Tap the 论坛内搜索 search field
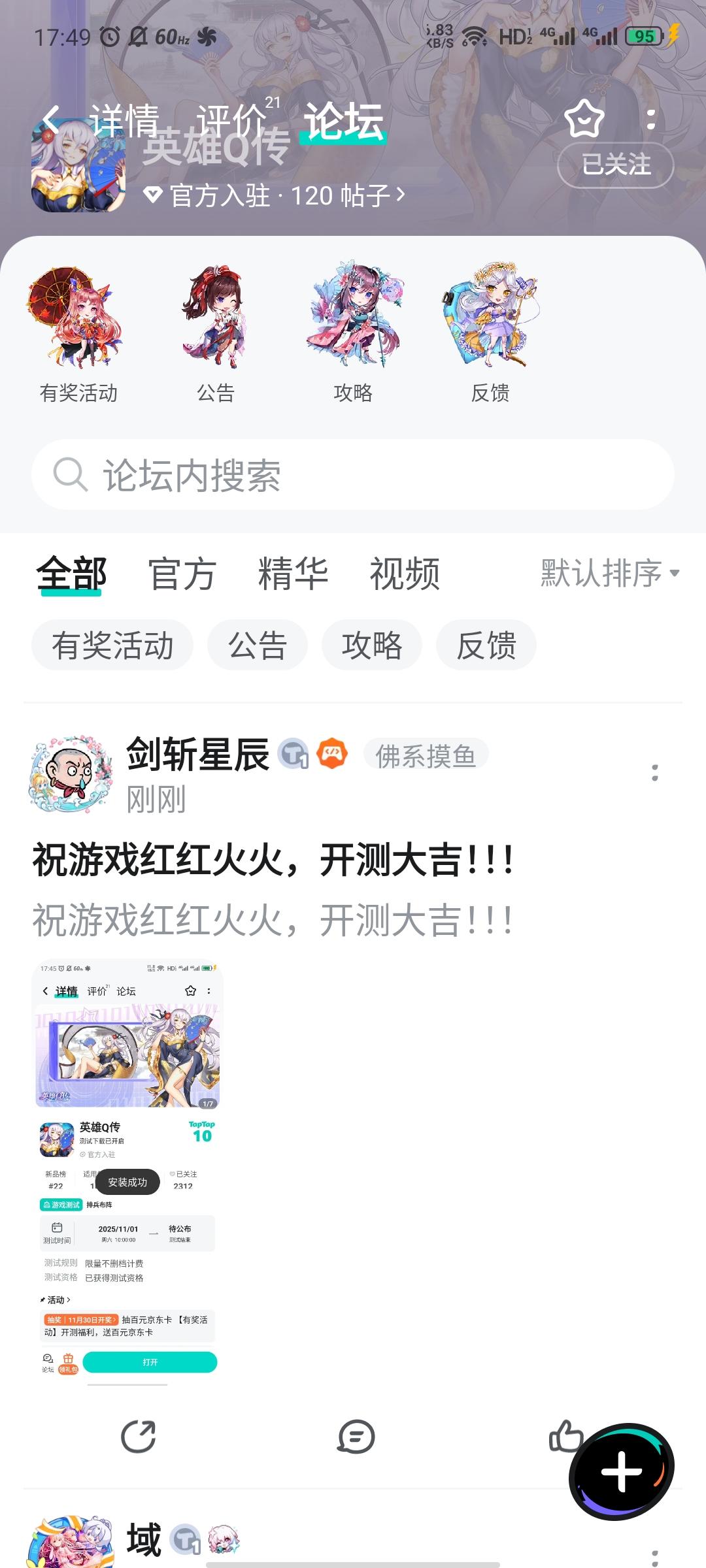Screen dimensions: 706x1568 [x=353, y=475]
